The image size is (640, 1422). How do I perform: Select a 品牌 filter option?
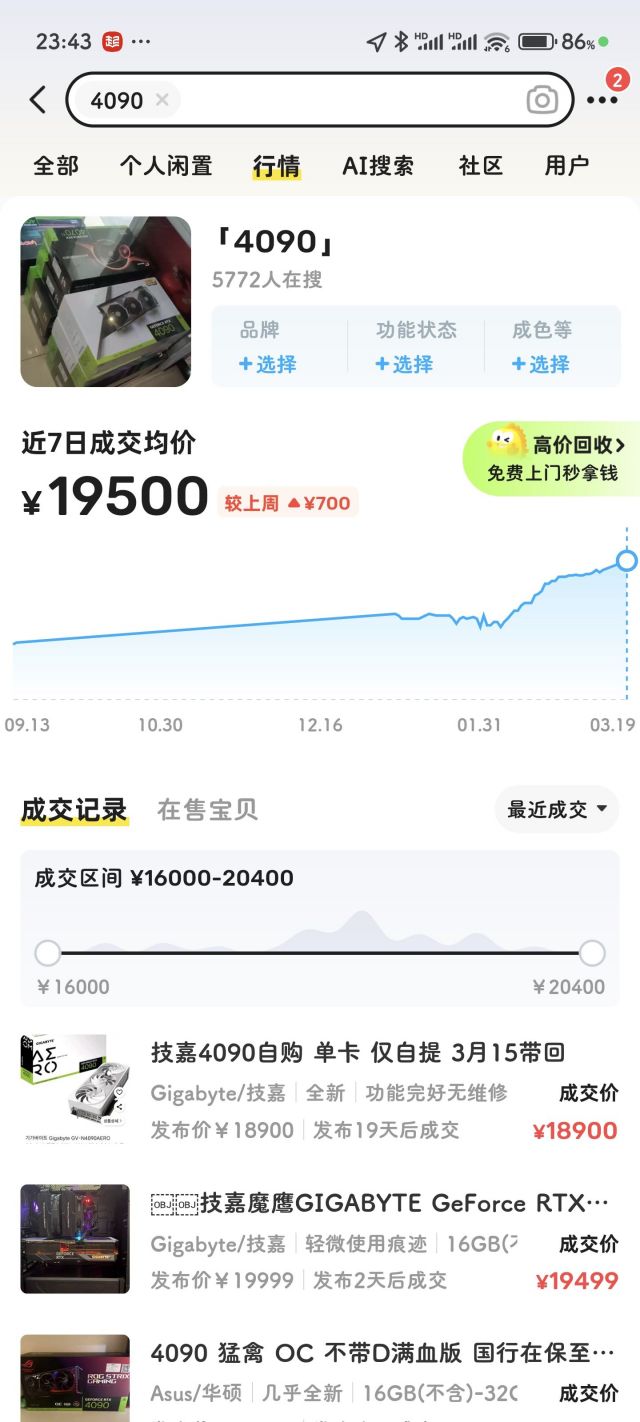pyautogui.click(x=268, y=364)
